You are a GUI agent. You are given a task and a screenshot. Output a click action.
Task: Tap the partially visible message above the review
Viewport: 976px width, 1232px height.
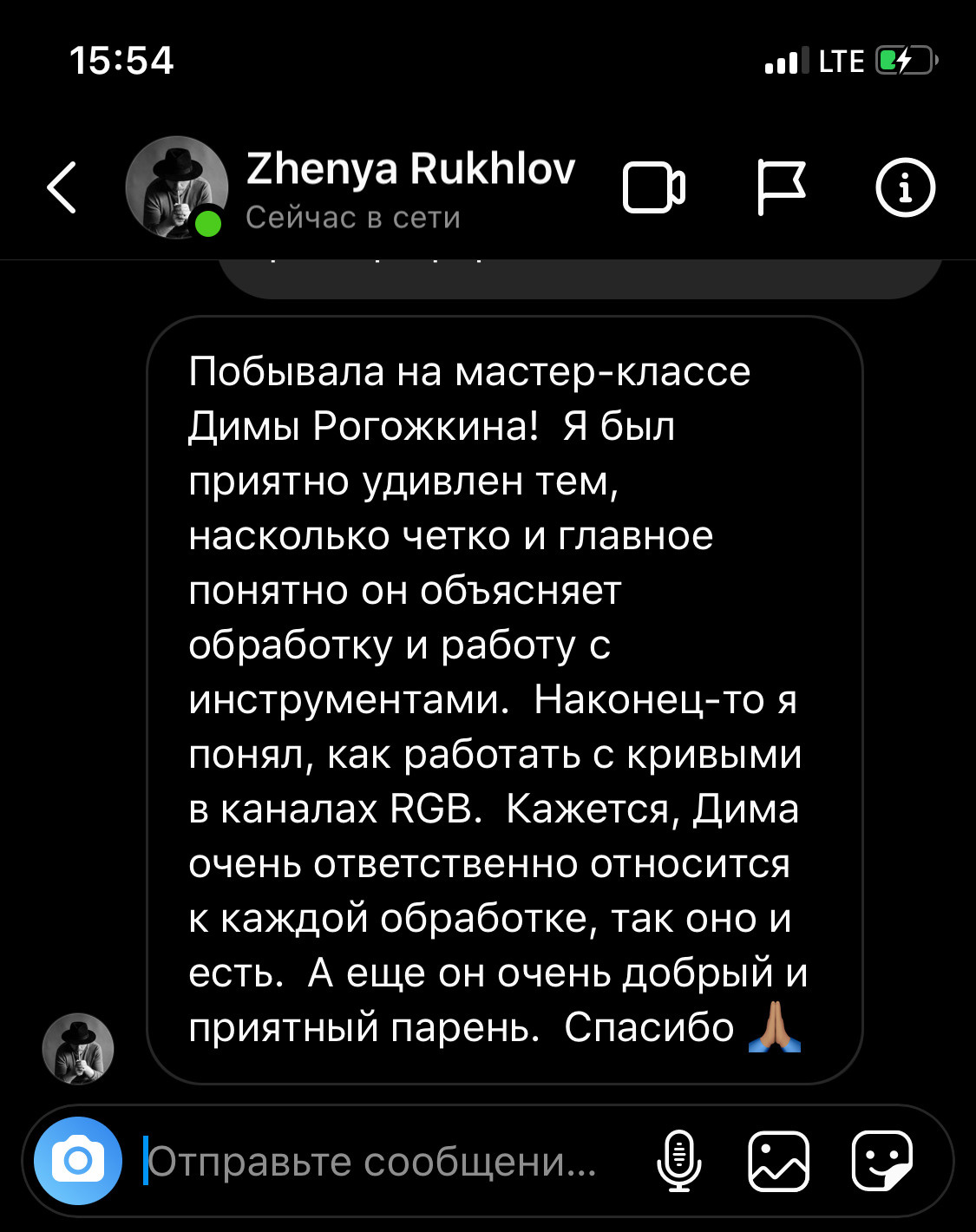pos(581,267)
